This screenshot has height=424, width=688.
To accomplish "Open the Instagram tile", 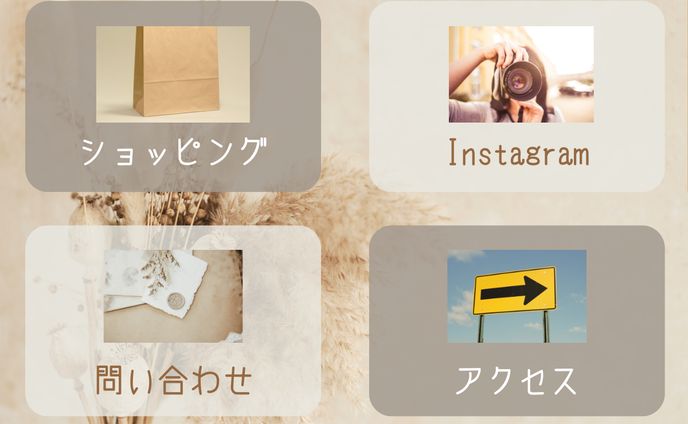I will pos(517,97).
